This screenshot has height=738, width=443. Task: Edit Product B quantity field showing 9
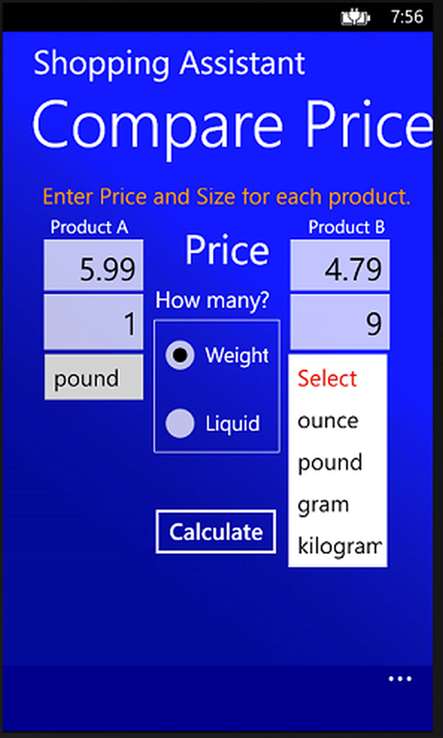tap(339, 323)
